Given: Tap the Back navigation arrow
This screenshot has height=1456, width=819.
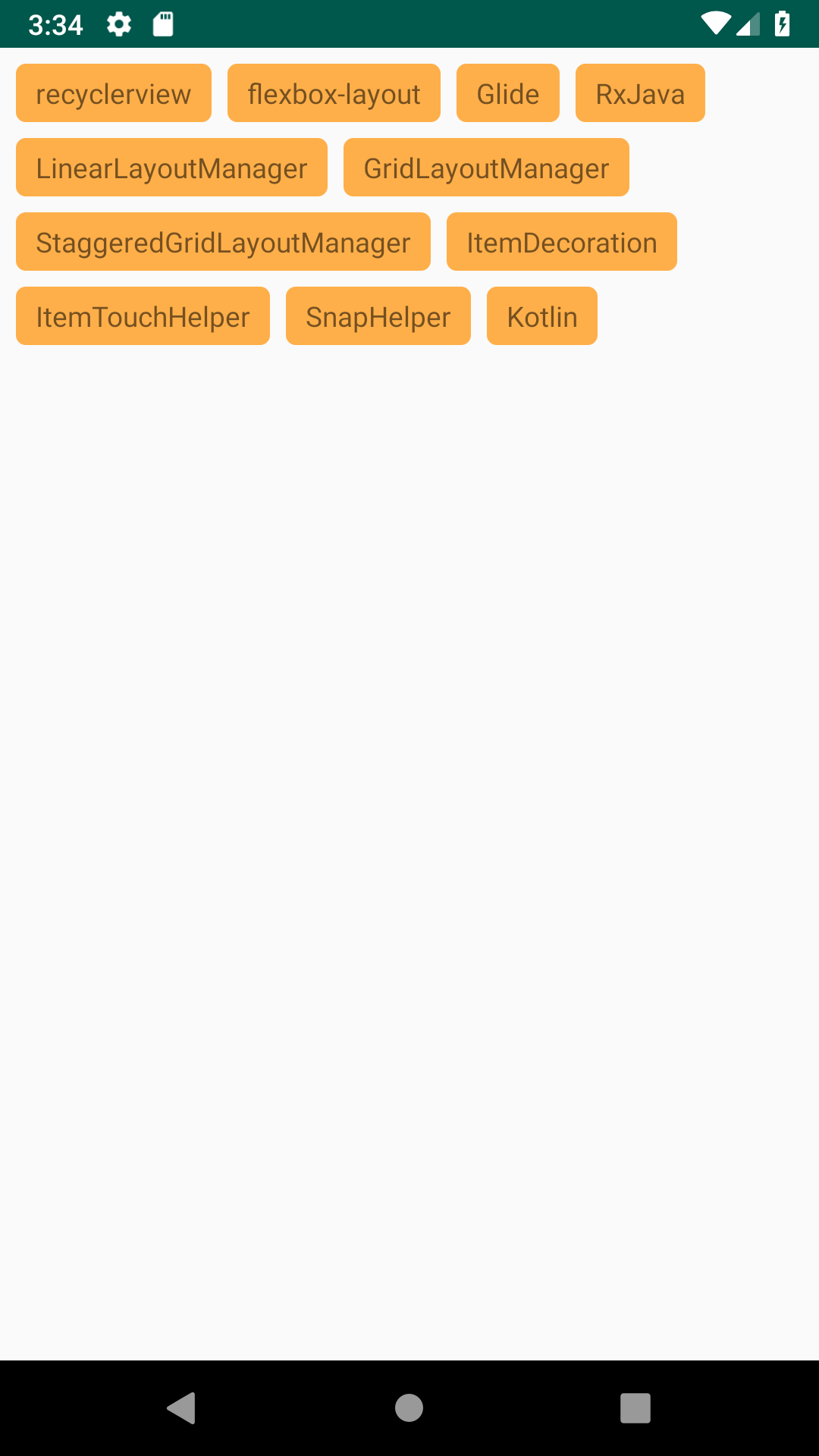Looking at the screenshot, I should click(180, 1409).
